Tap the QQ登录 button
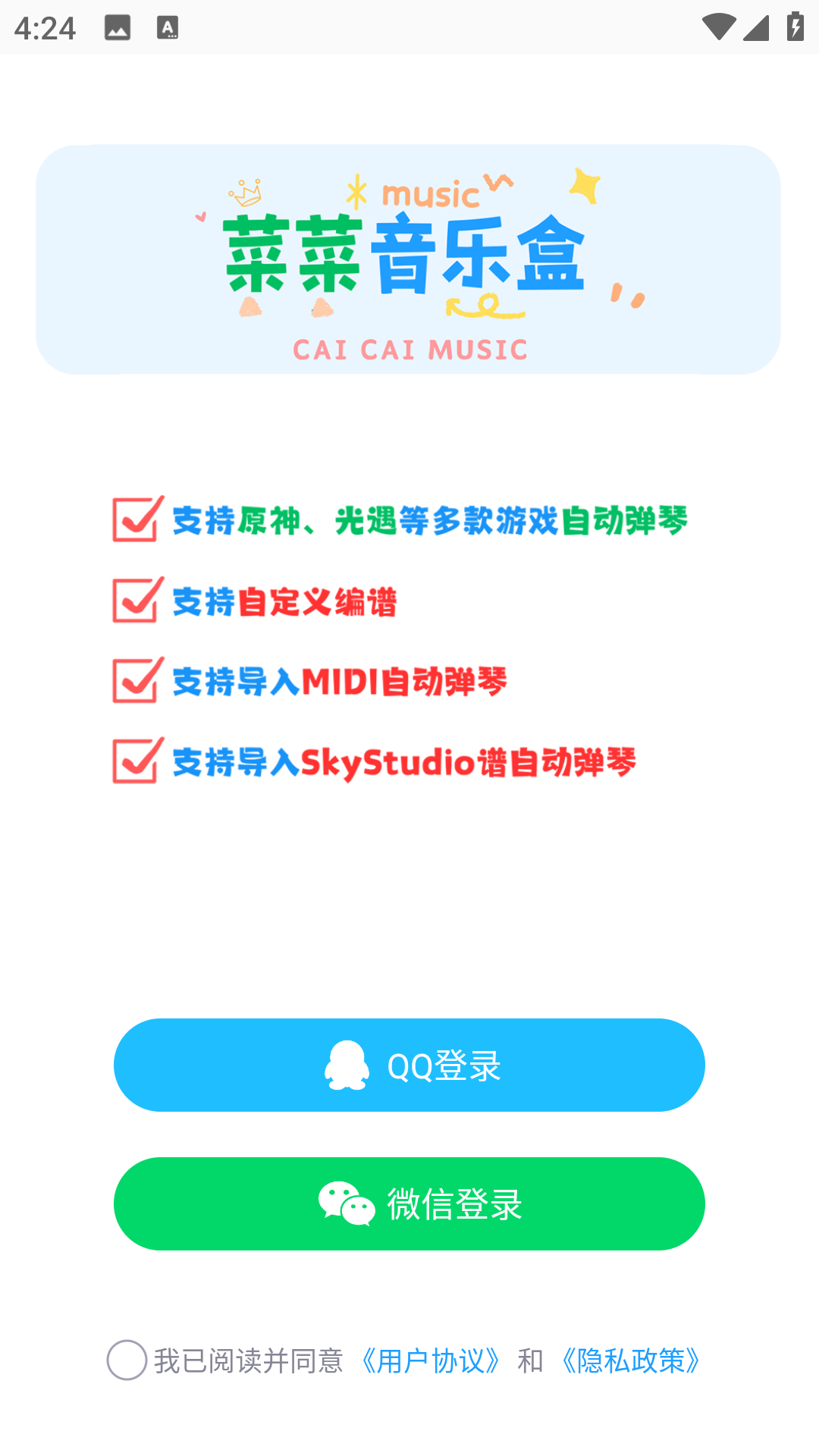 point(409,1065)
